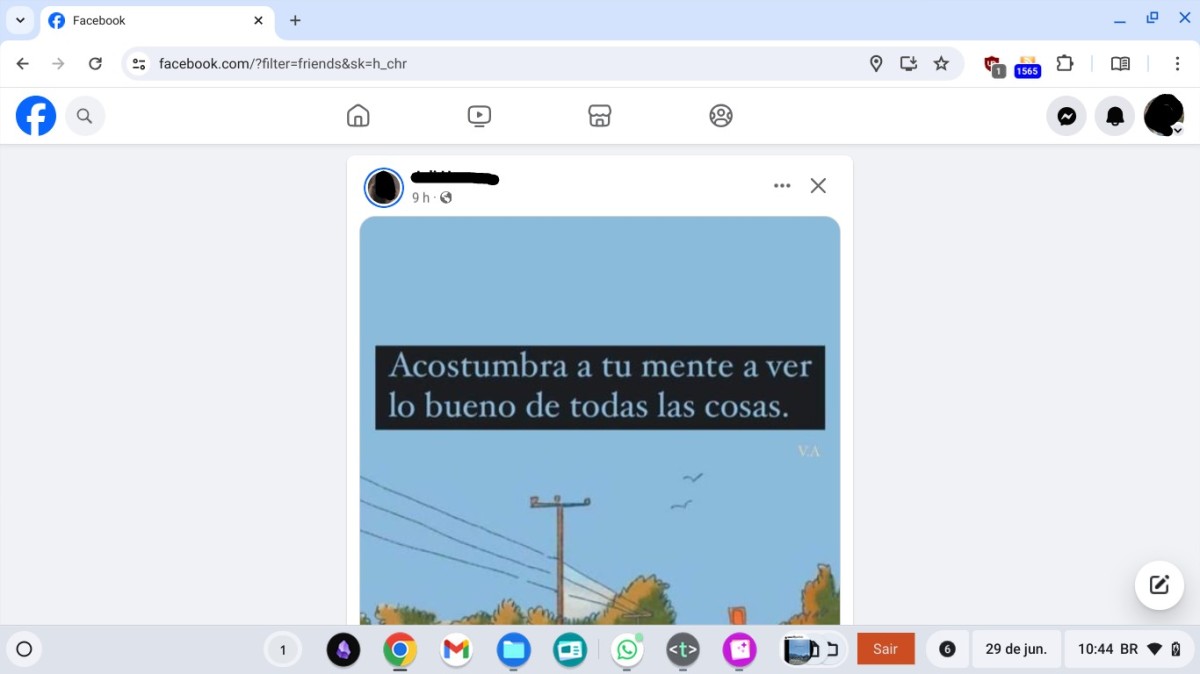Open the Groups tab
This screenshot has height=674, width=1200.
(x=721, y=116)
